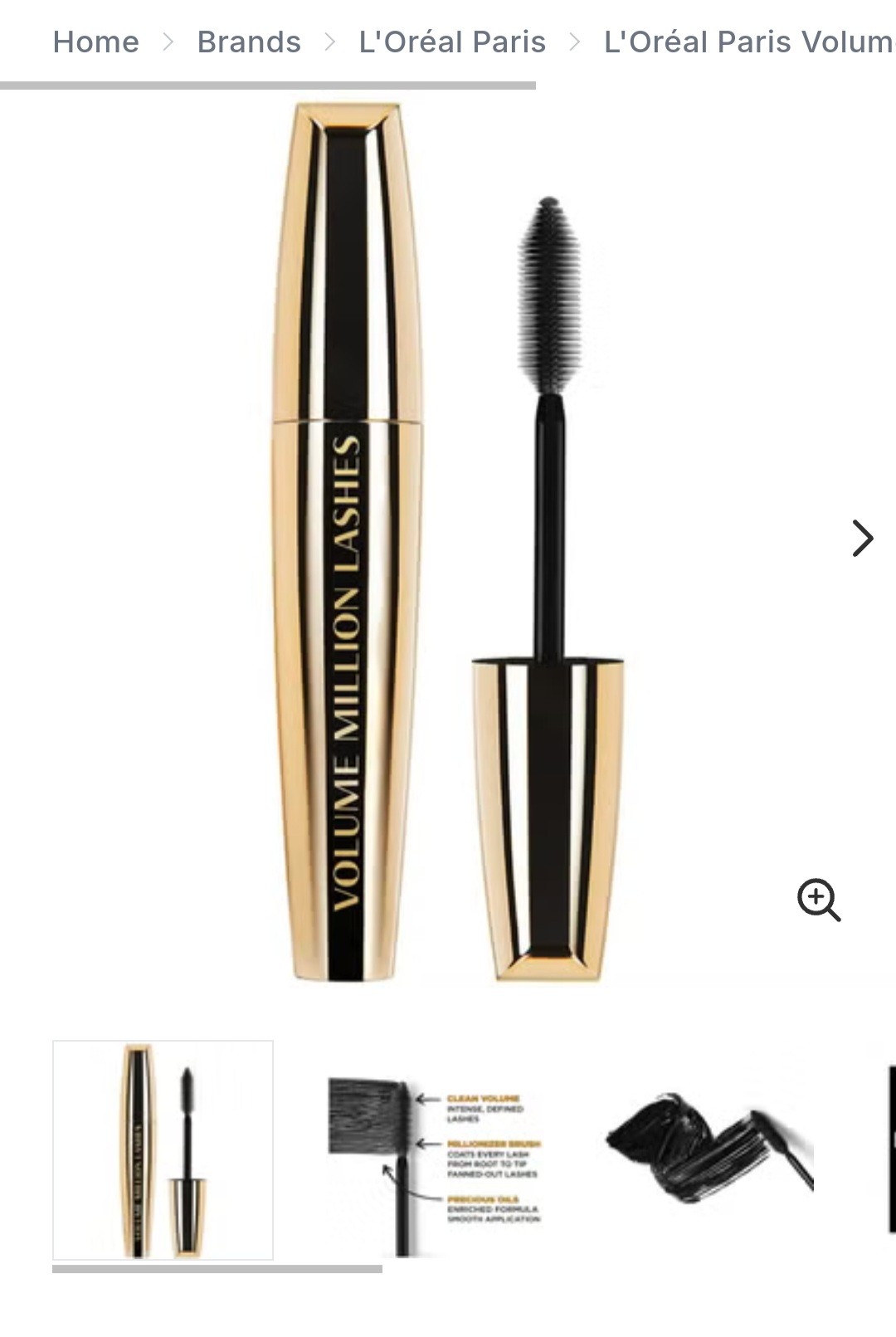Show next product image with arrow
This screenshot has width=896, height=1337.
coord(862,538)
